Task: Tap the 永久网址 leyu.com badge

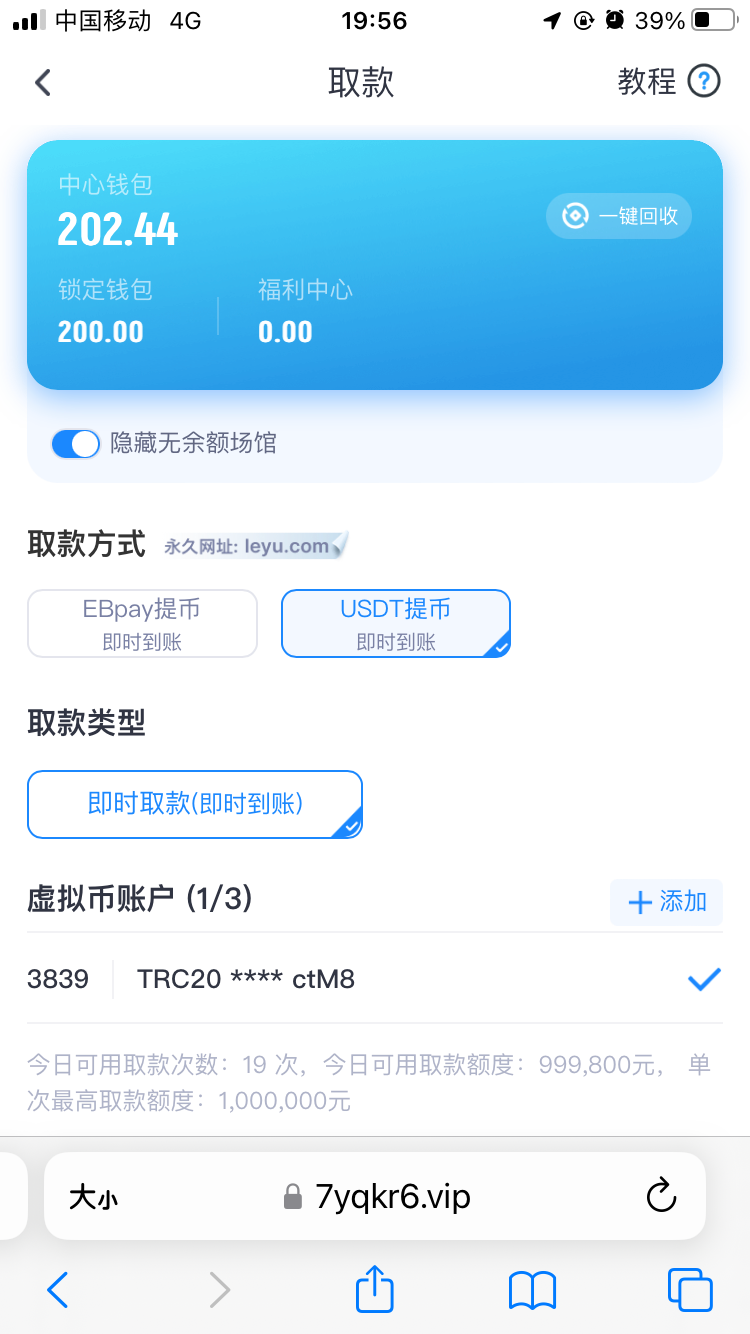Action: (252, 546)
